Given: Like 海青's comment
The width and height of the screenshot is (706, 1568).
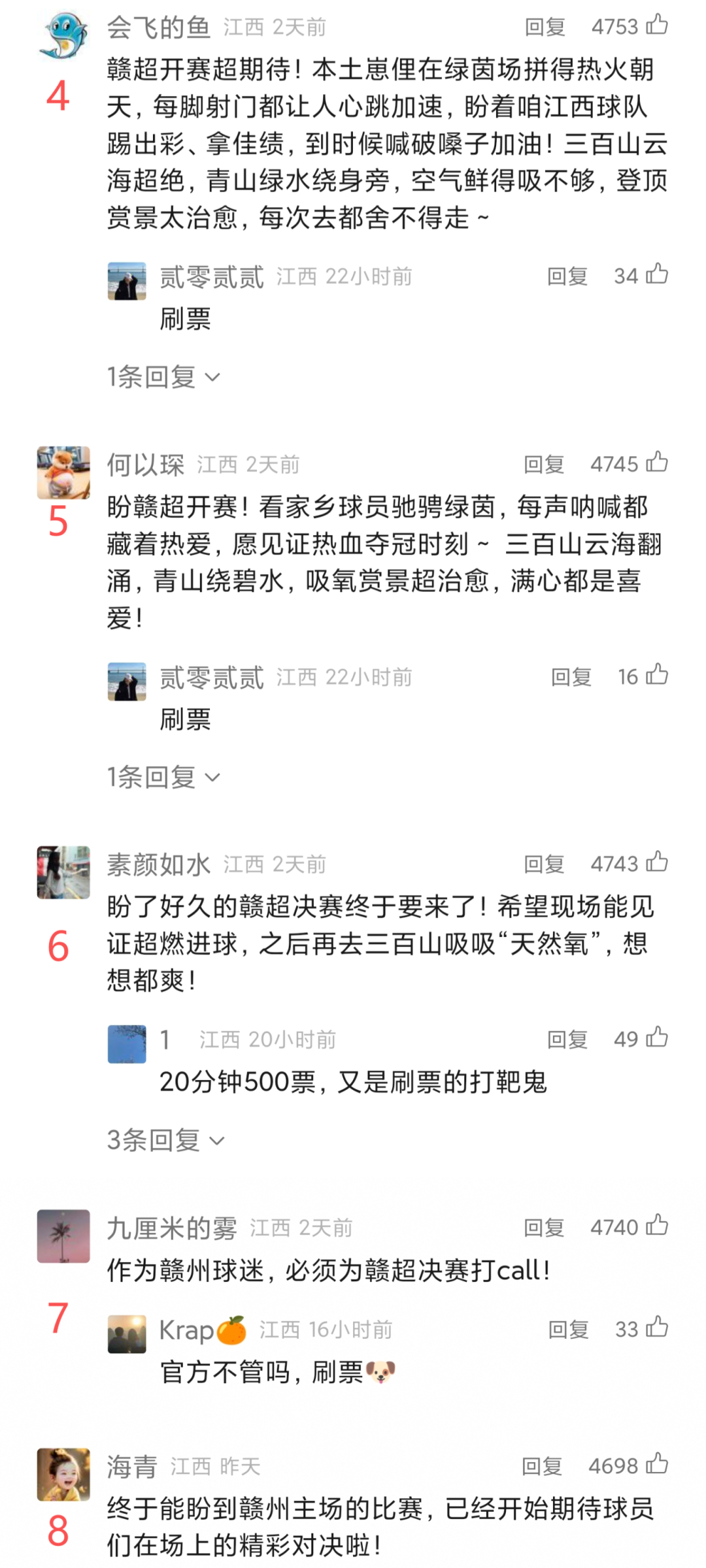Looking at the screenshot, I should (x=657, y=1465).
